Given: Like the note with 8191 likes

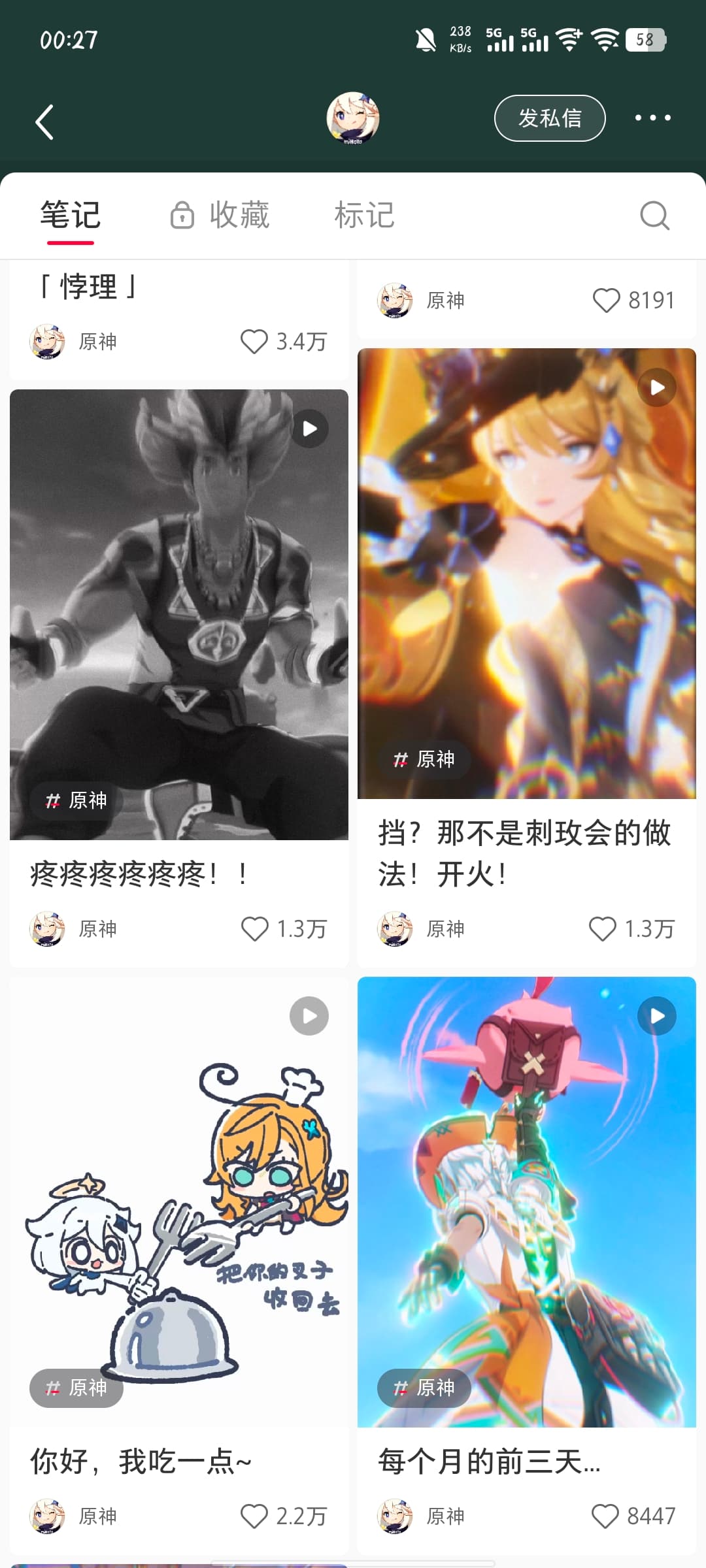Looking at the screenshot, I should point(606,301).
